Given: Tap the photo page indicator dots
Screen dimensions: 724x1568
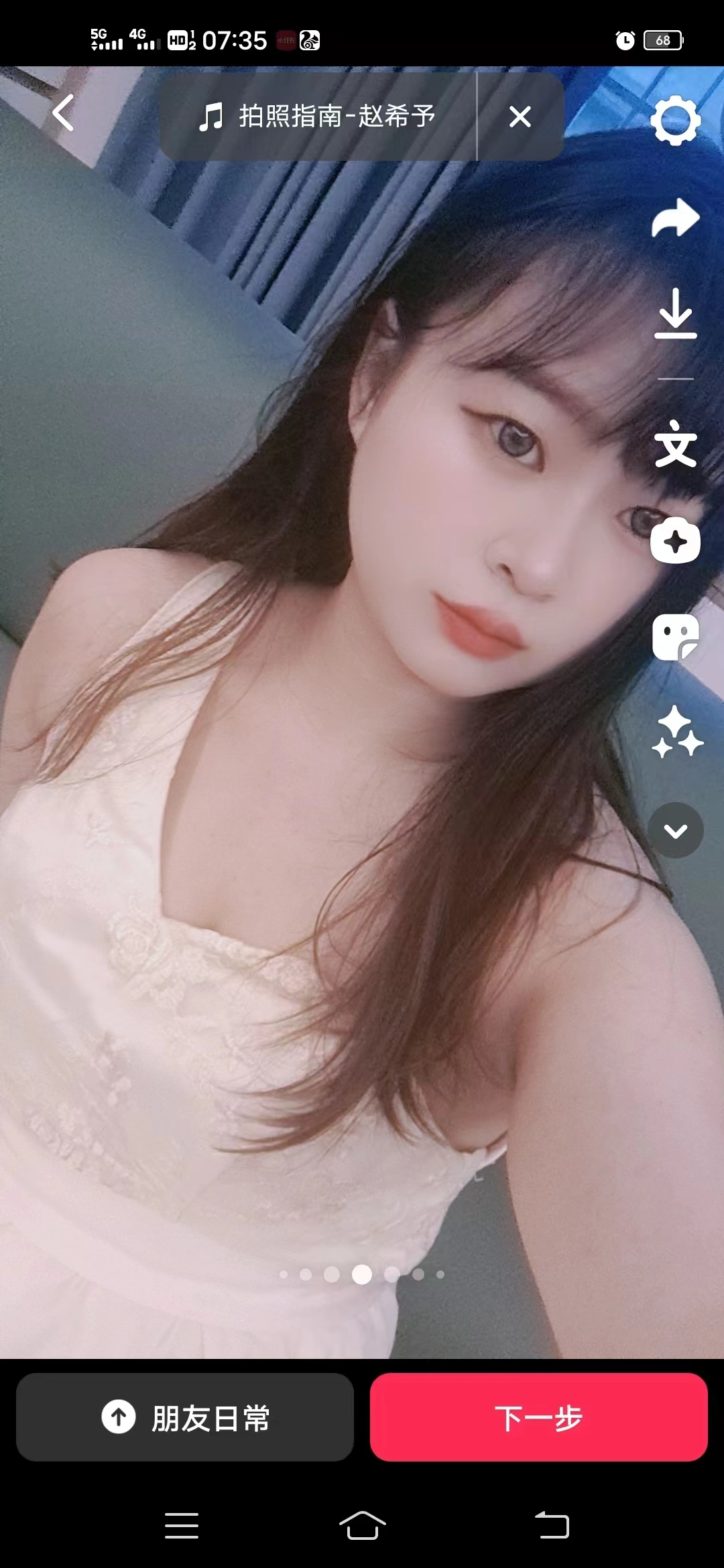Looking at the screenshot, I should point(362,1275).
